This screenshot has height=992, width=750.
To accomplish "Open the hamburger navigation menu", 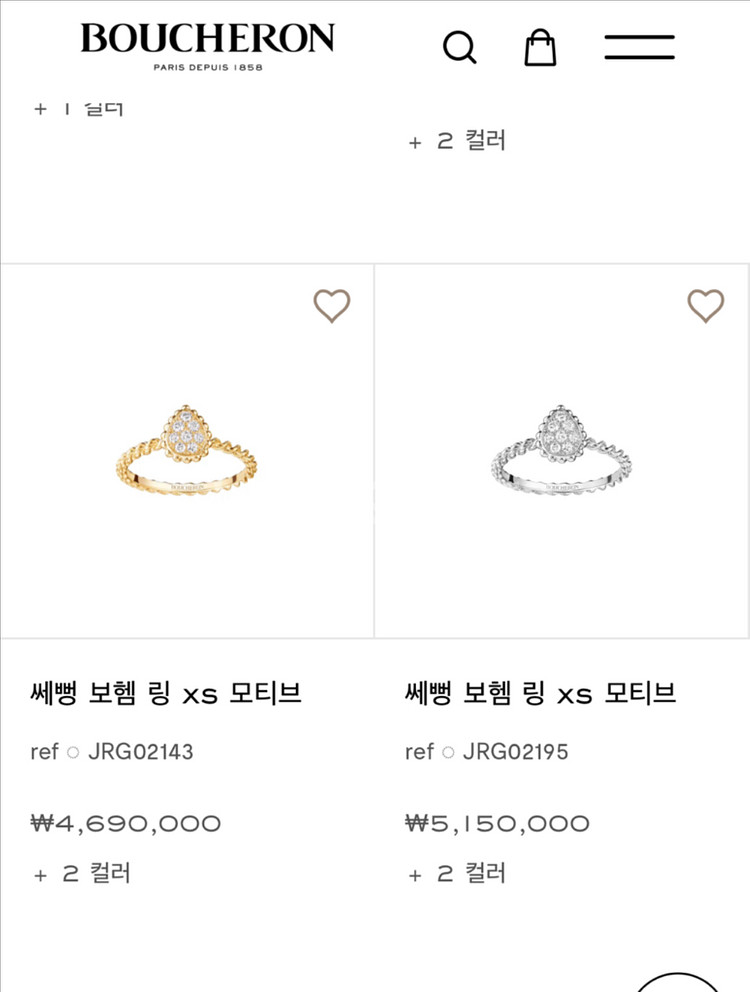I will pyautogui.click(x=639, y=46).
